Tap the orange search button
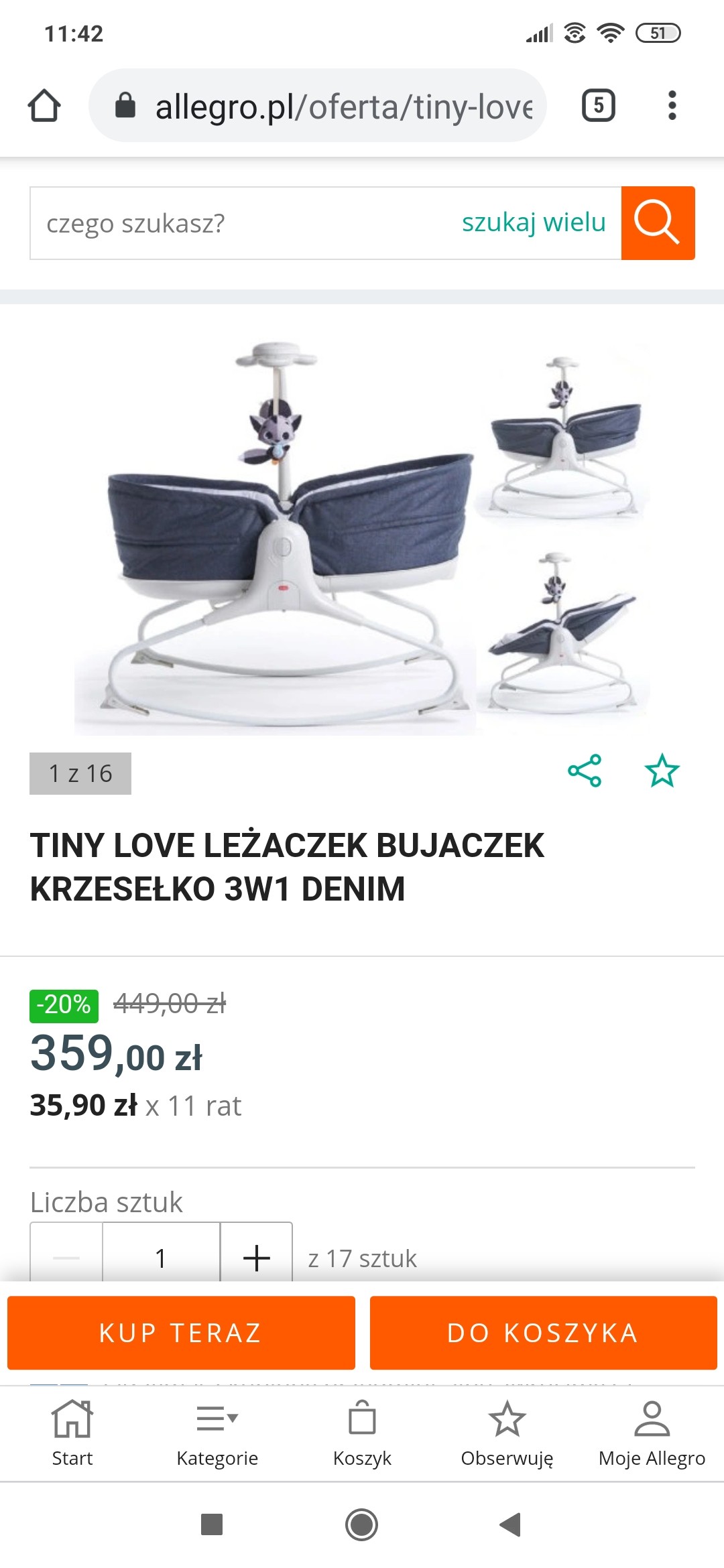The image size is (724, 1568). pos(658,223)
